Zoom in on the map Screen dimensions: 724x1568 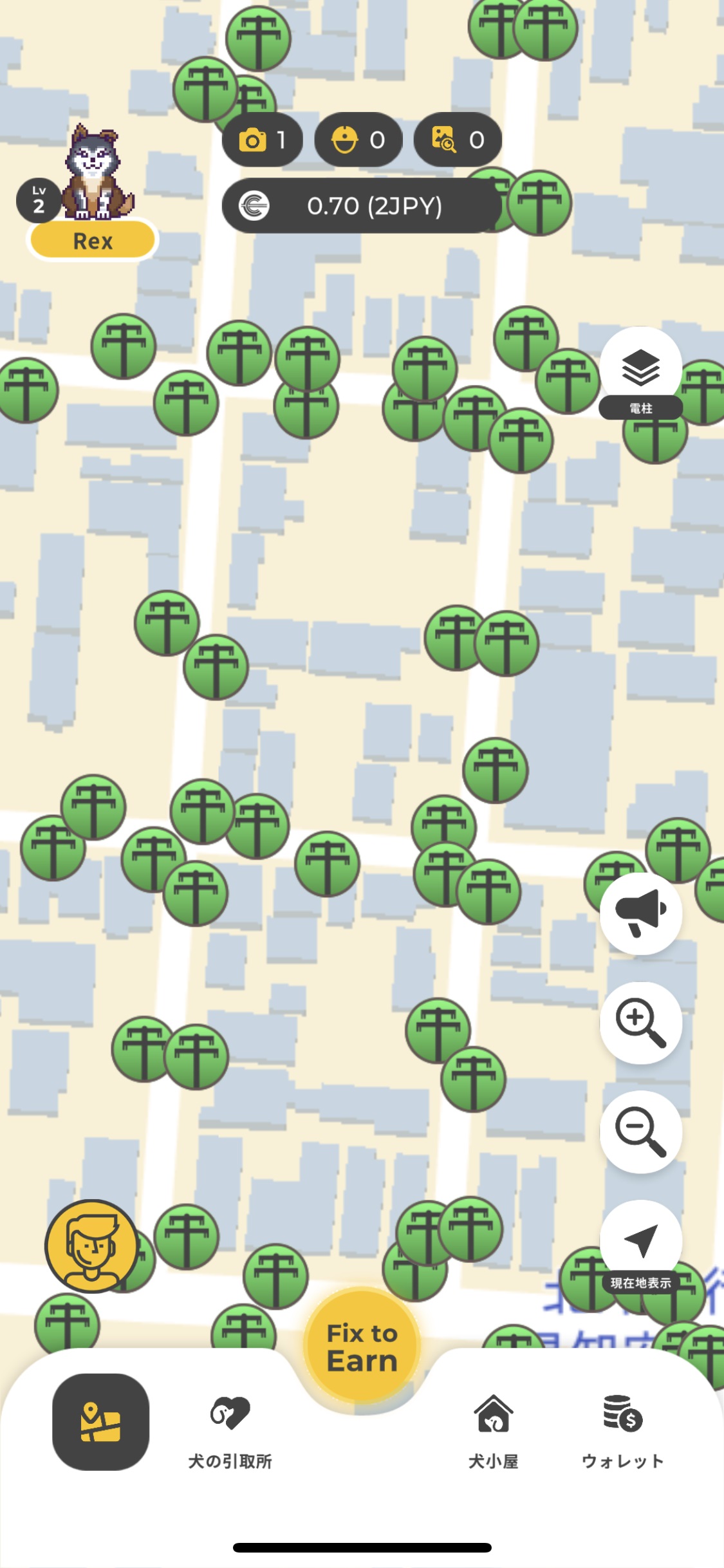tap(640, 1022)
